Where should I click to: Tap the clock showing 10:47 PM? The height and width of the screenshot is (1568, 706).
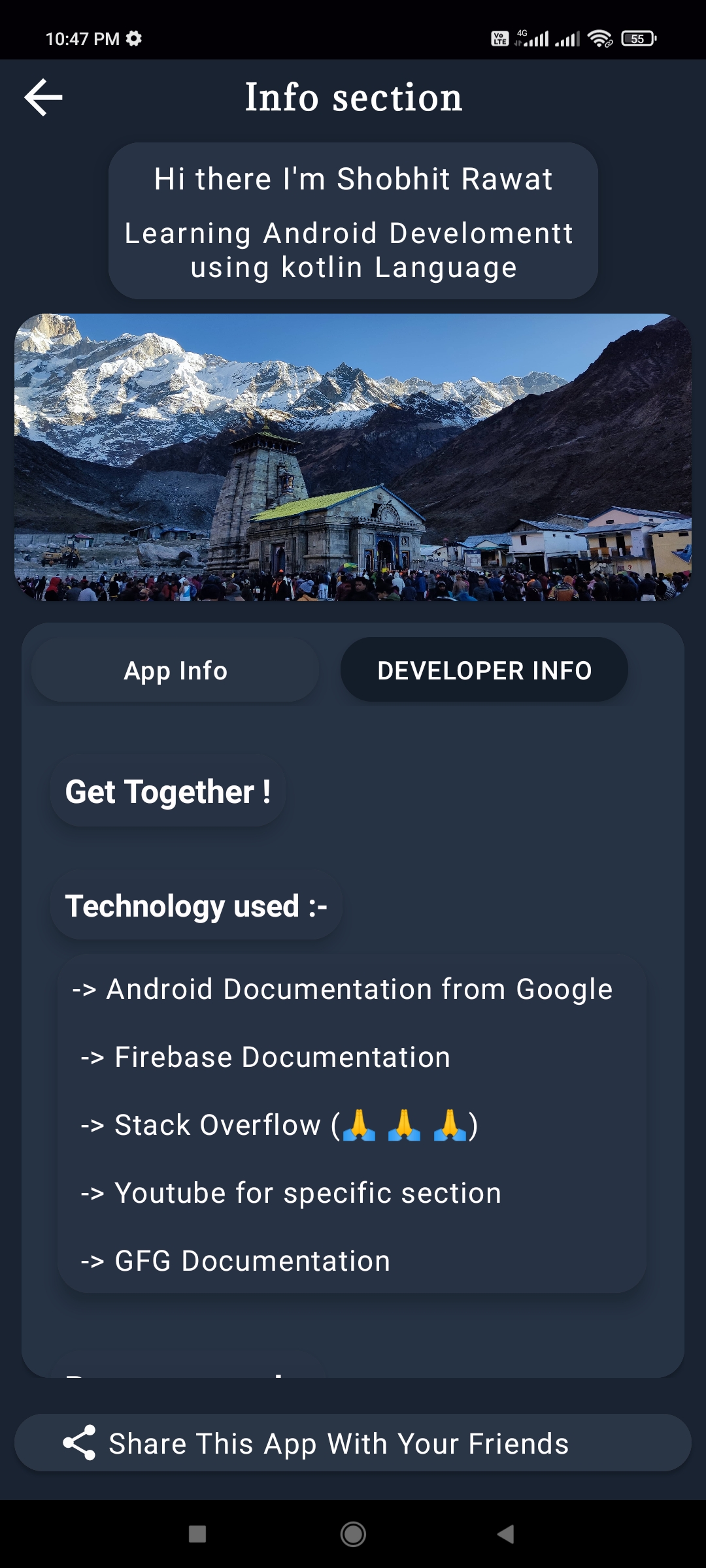pos(78,38)
